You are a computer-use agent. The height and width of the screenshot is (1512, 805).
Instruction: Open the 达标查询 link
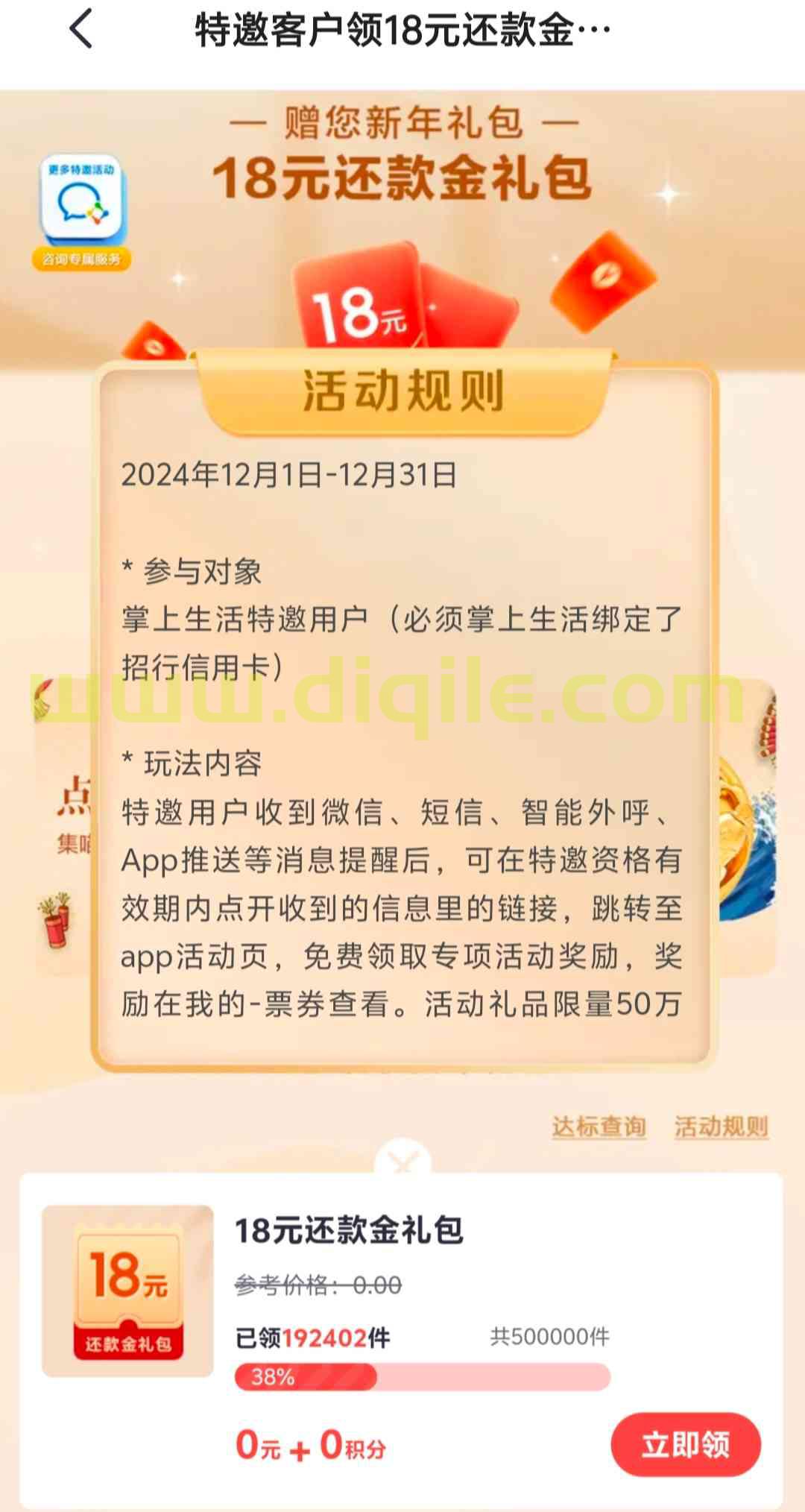[599, 1127]
